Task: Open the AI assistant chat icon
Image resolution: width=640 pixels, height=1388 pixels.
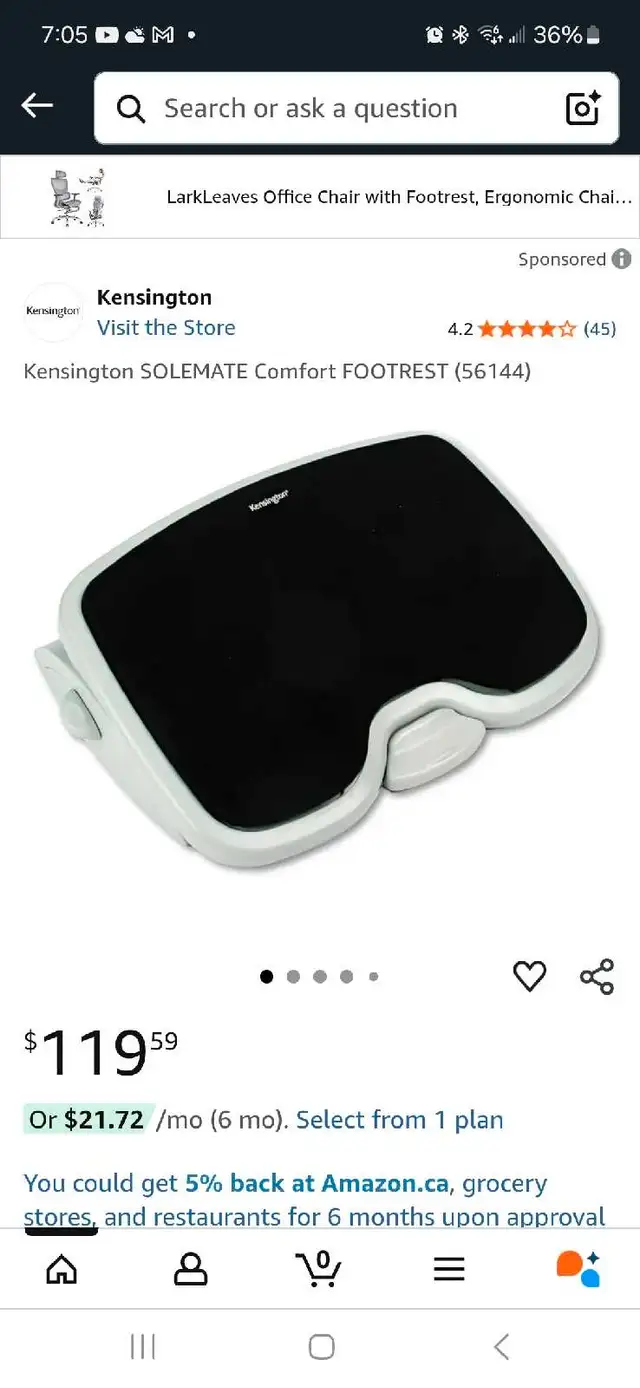Action: click(578, 1268)
